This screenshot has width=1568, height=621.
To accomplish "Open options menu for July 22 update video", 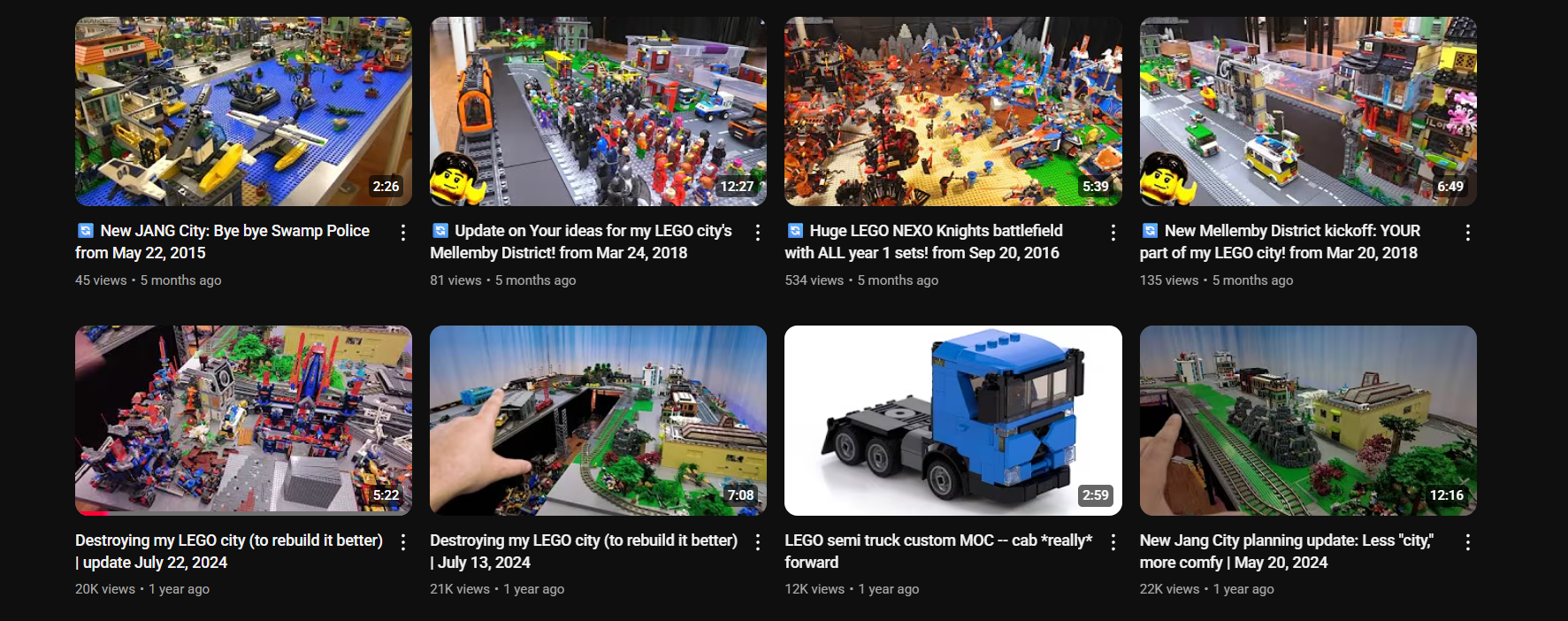I will click(403, 542).
